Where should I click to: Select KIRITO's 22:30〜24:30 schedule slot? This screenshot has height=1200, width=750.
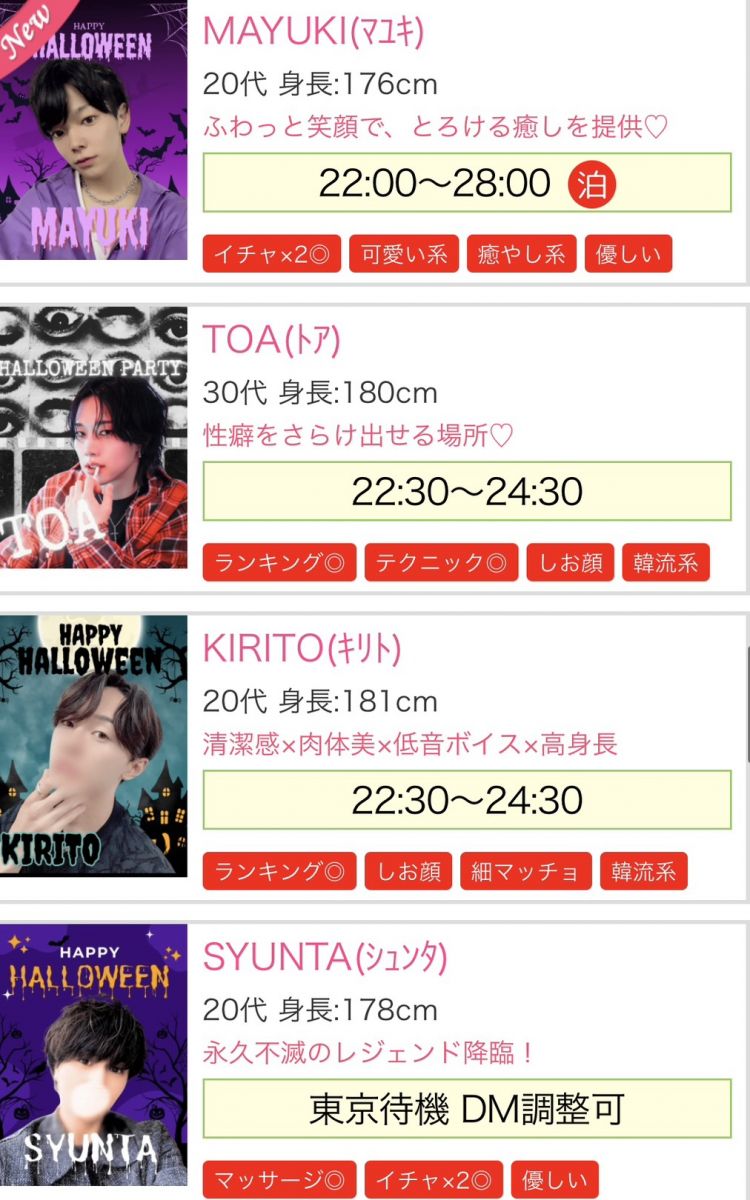point(467,800)
